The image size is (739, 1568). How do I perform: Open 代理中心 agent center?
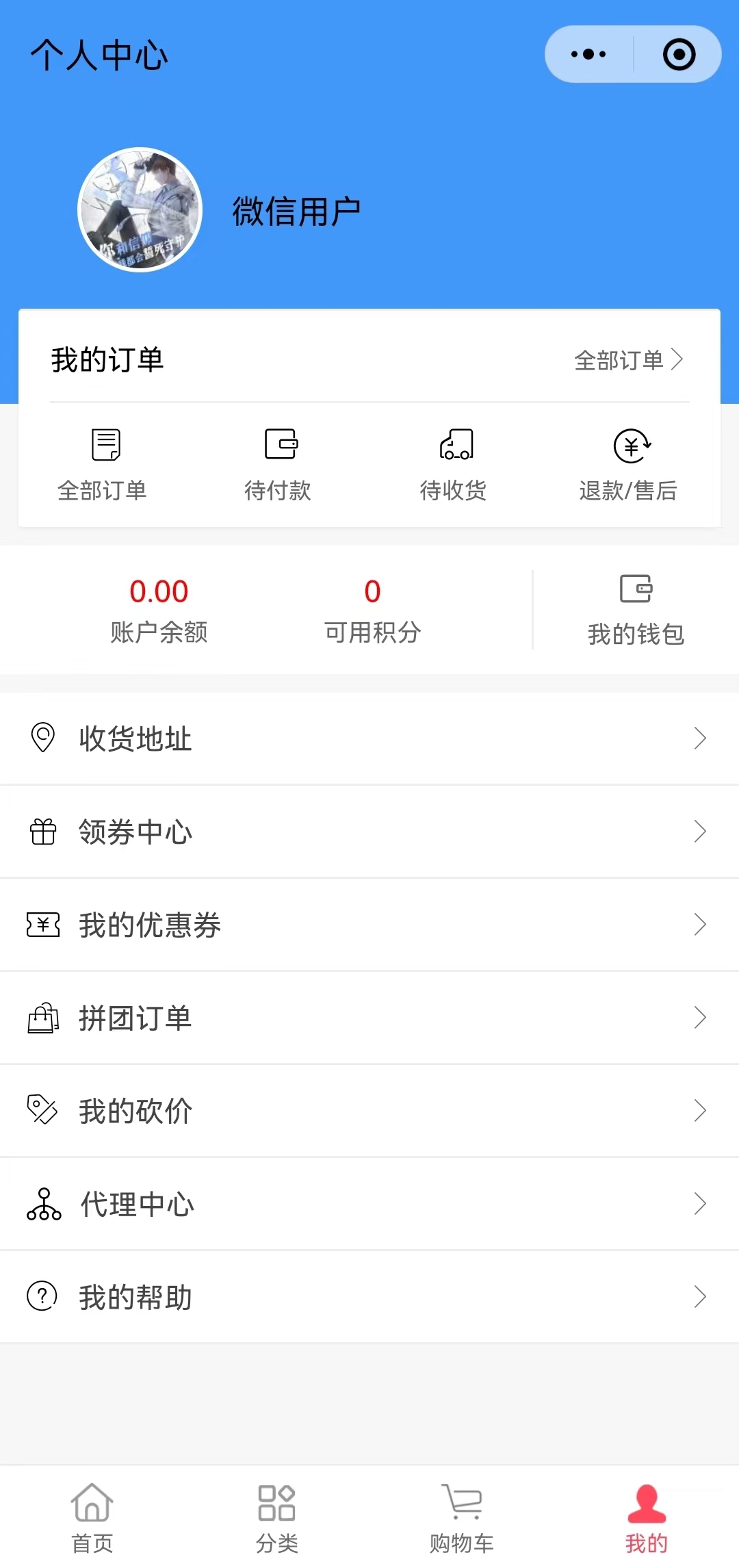coord(369,1204)
